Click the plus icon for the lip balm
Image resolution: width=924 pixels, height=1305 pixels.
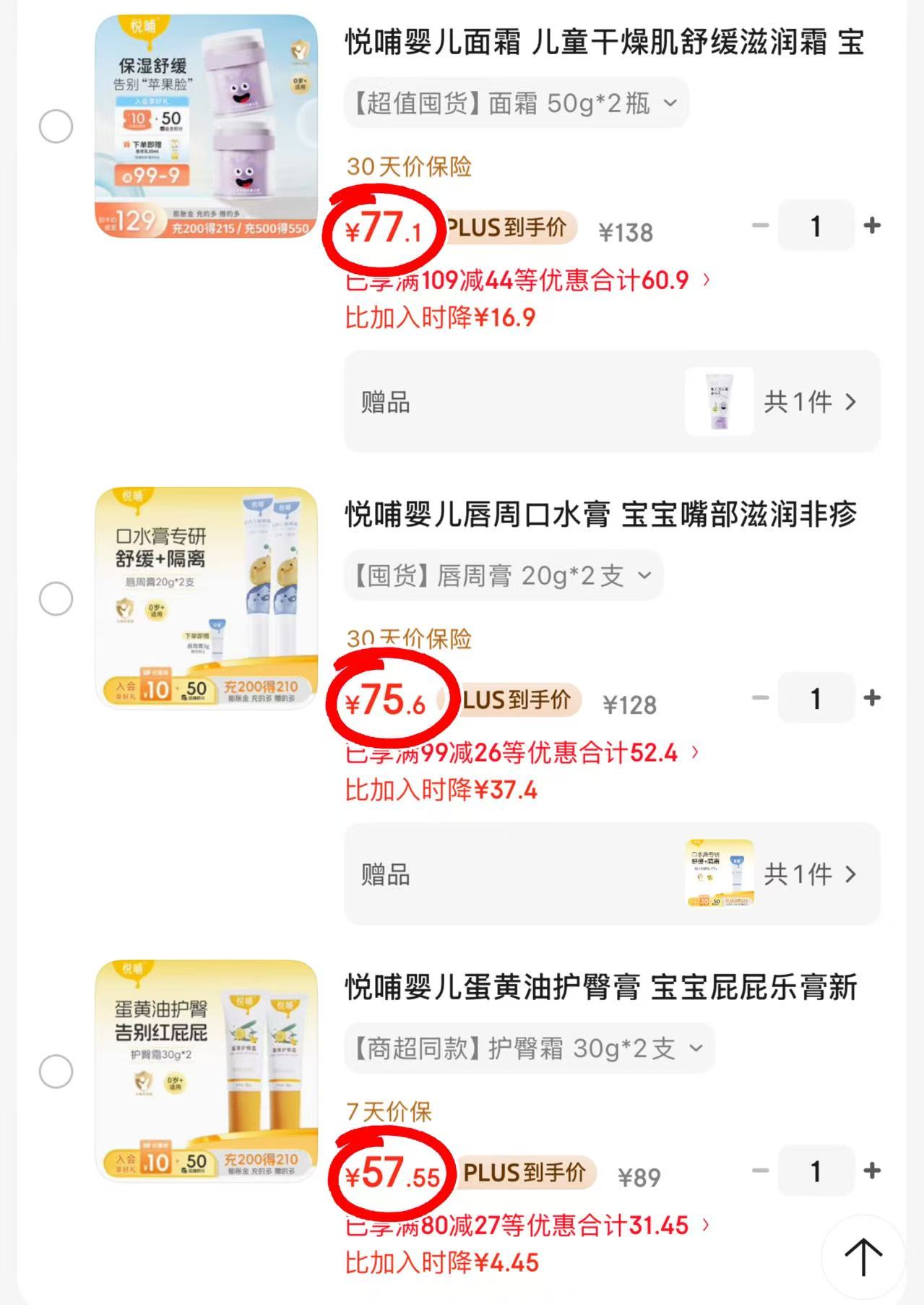click(x=873, y=698)
